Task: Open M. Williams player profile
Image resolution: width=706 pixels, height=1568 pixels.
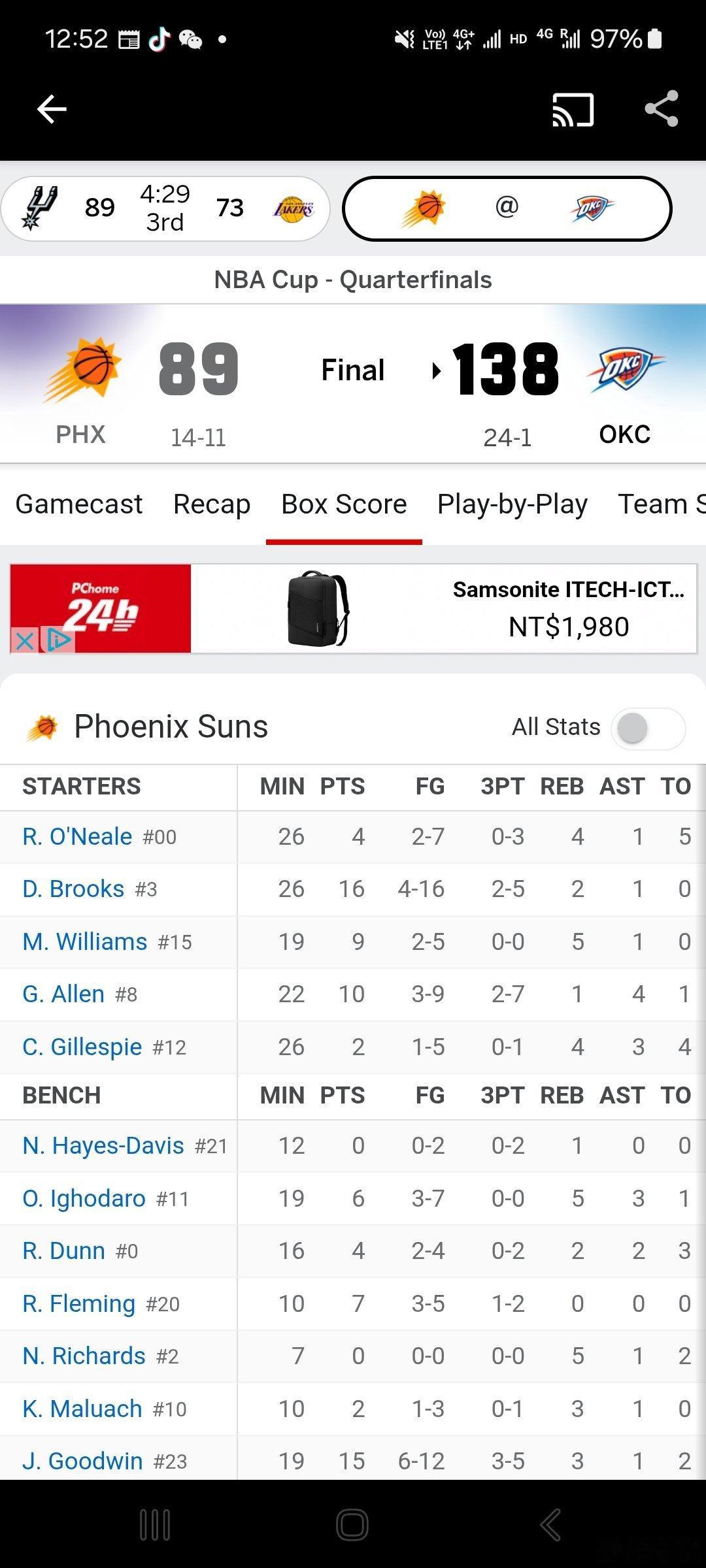Action: 85,941
